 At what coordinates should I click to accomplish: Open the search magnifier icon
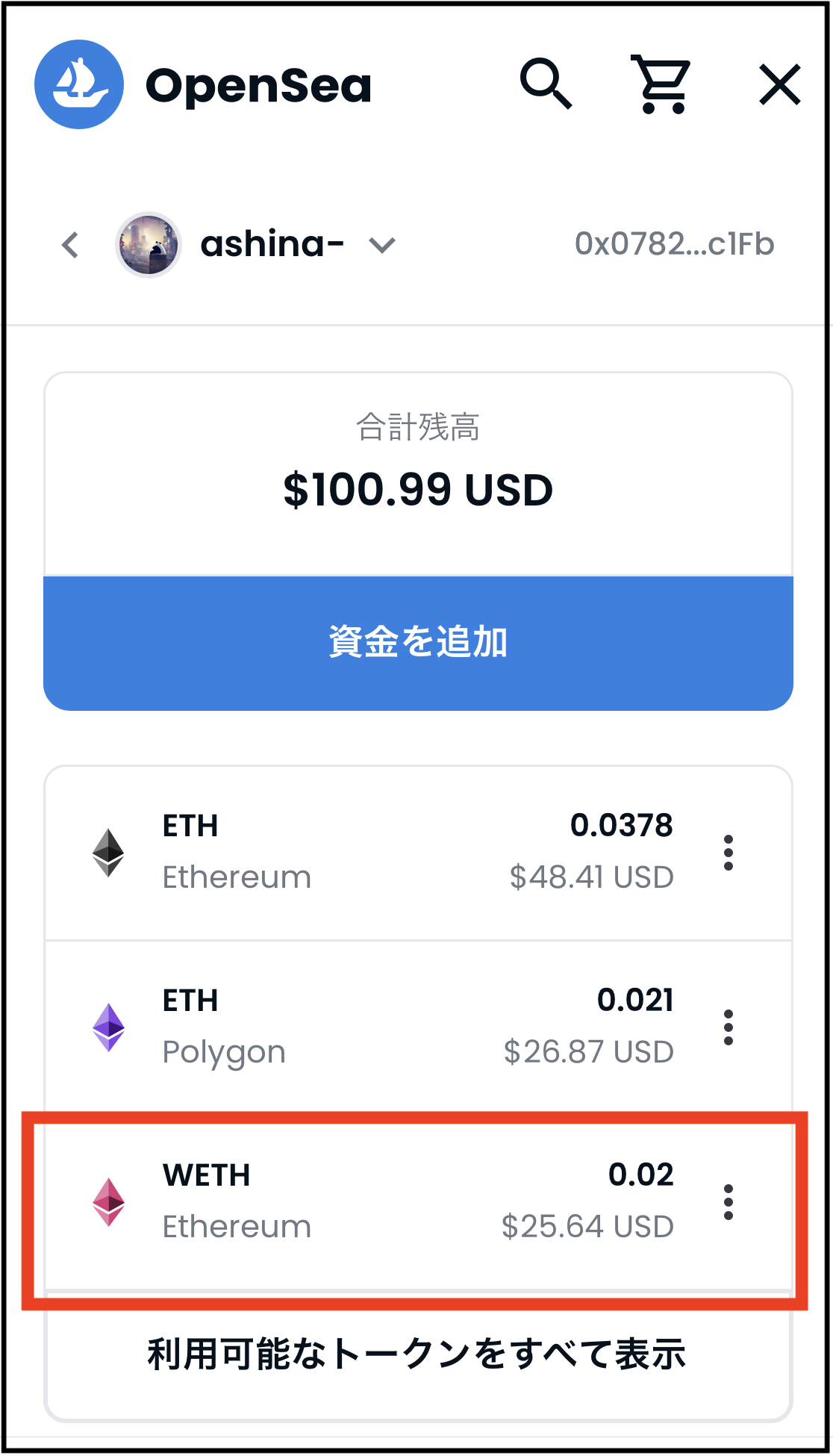tap(549, 85)
